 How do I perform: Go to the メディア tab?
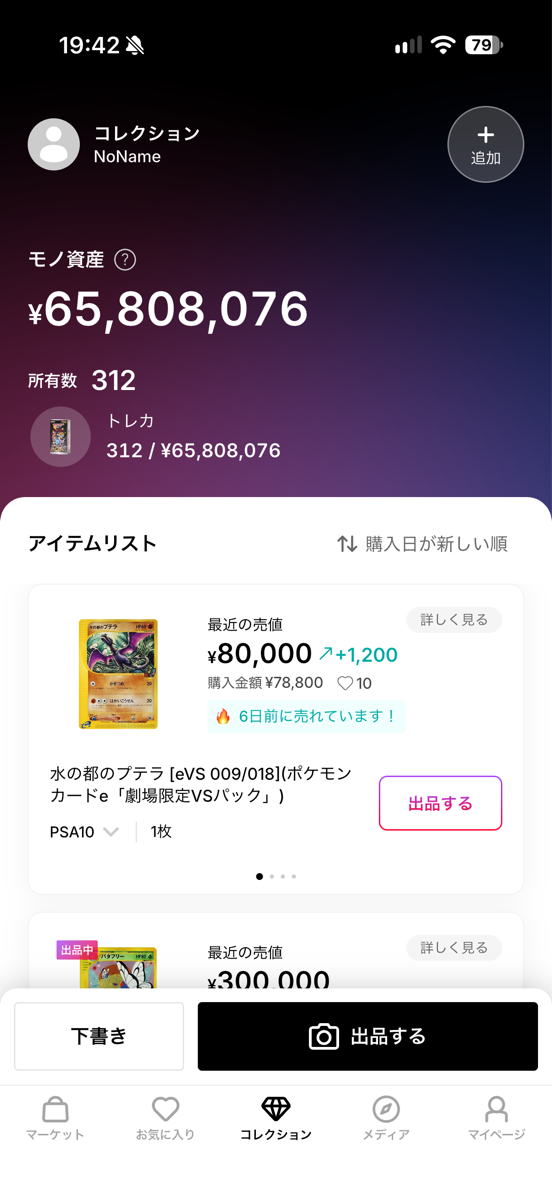(386, 1118)
